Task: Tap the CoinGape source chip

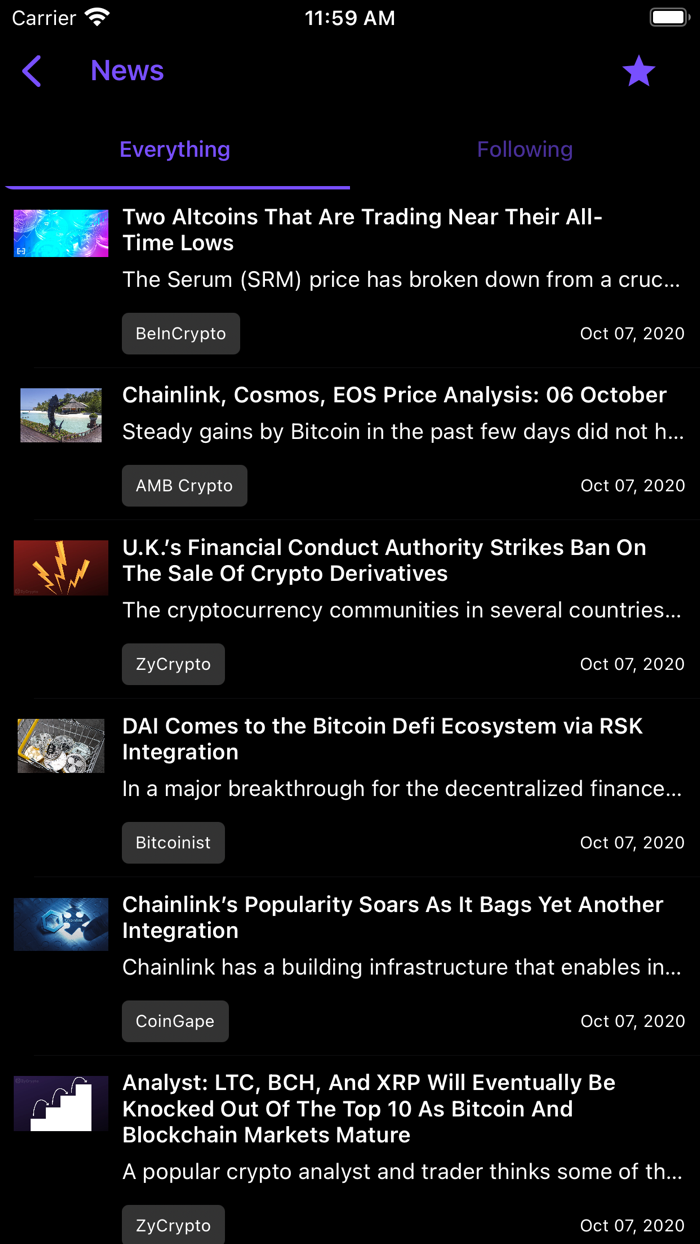Action: pyautogui.click(x=175, y=1021)
